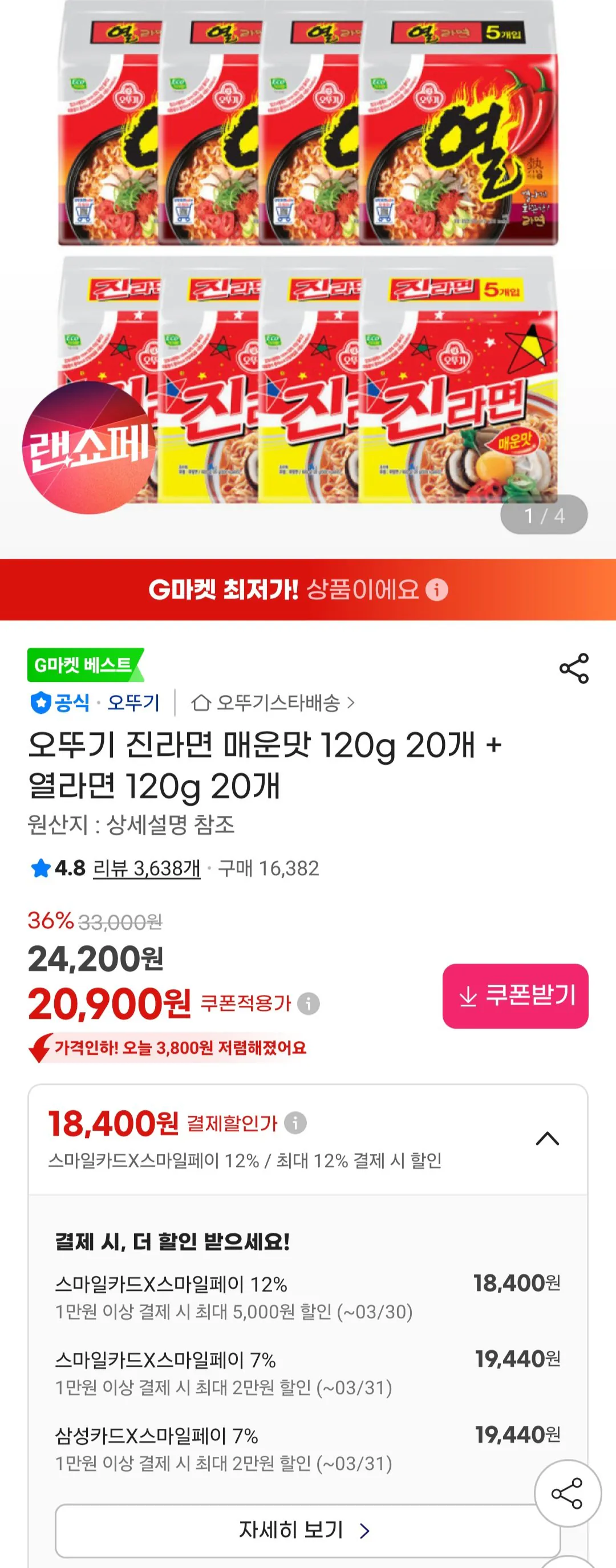
Task: Open the 공식·오뚜기 seller link
Action: point(98,704)
